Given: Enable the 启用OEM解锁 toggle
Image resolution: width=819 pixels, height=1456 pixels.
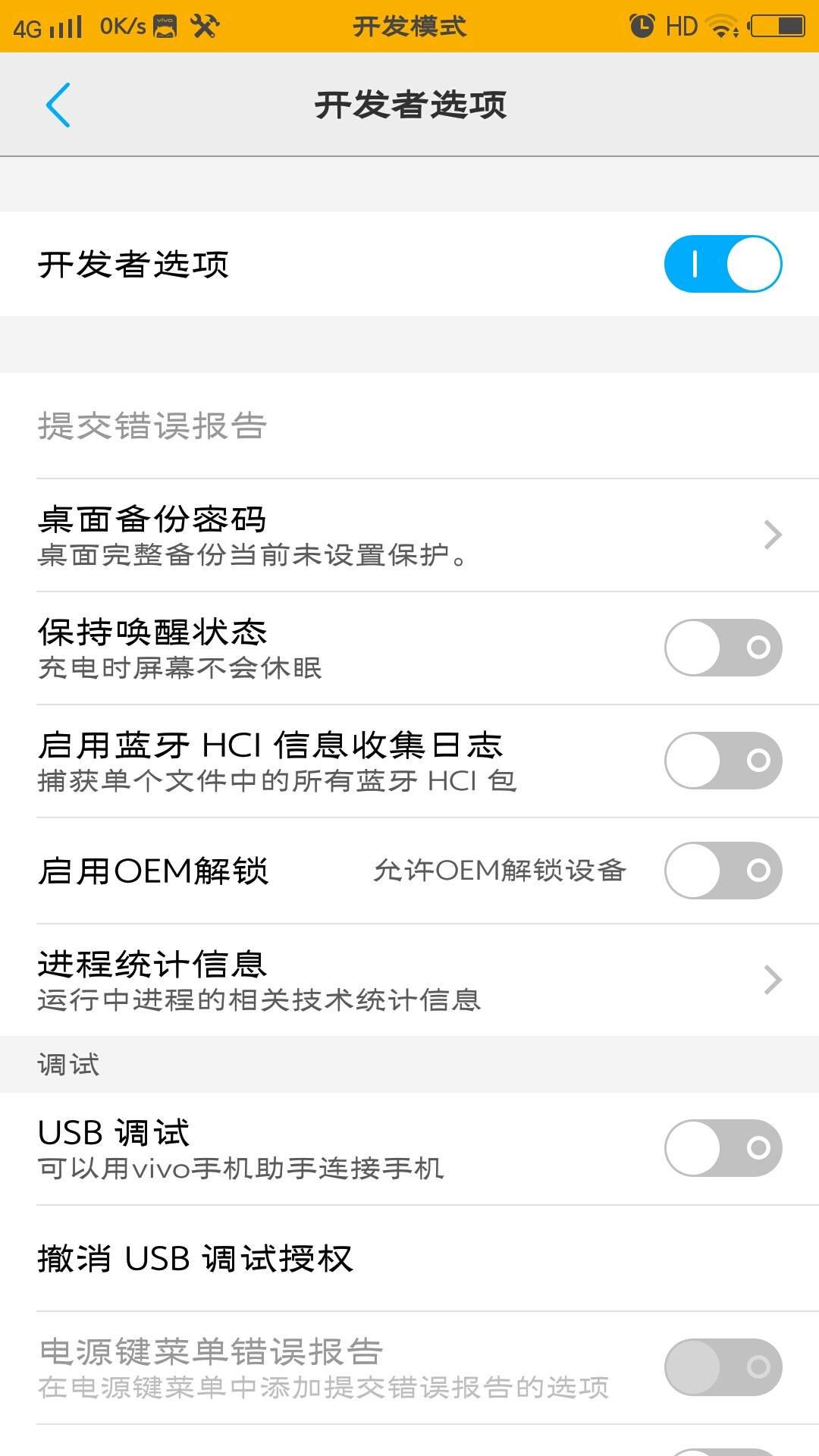Looking at the screenshot, I should click(723, 871).
